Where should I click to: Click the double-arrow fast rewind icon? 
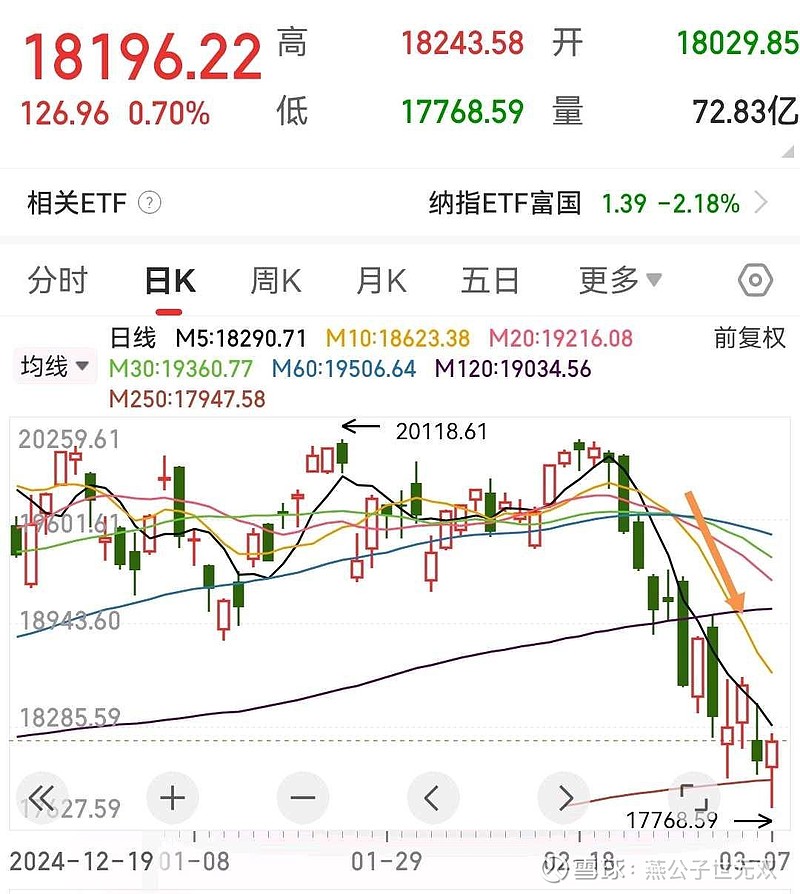coord(41,798)
